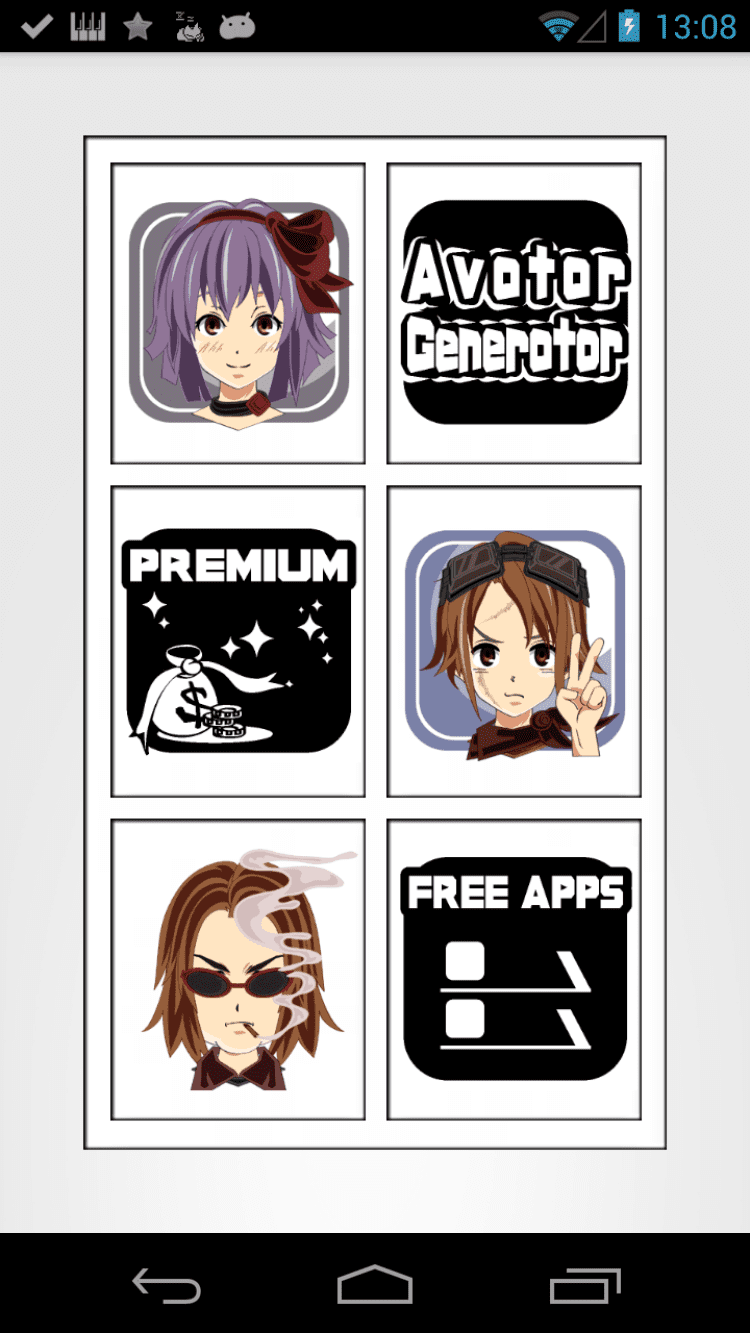Open the purple-haired girl avatar tile
This screenshot has height=1333, width=750.
(238, 313)
